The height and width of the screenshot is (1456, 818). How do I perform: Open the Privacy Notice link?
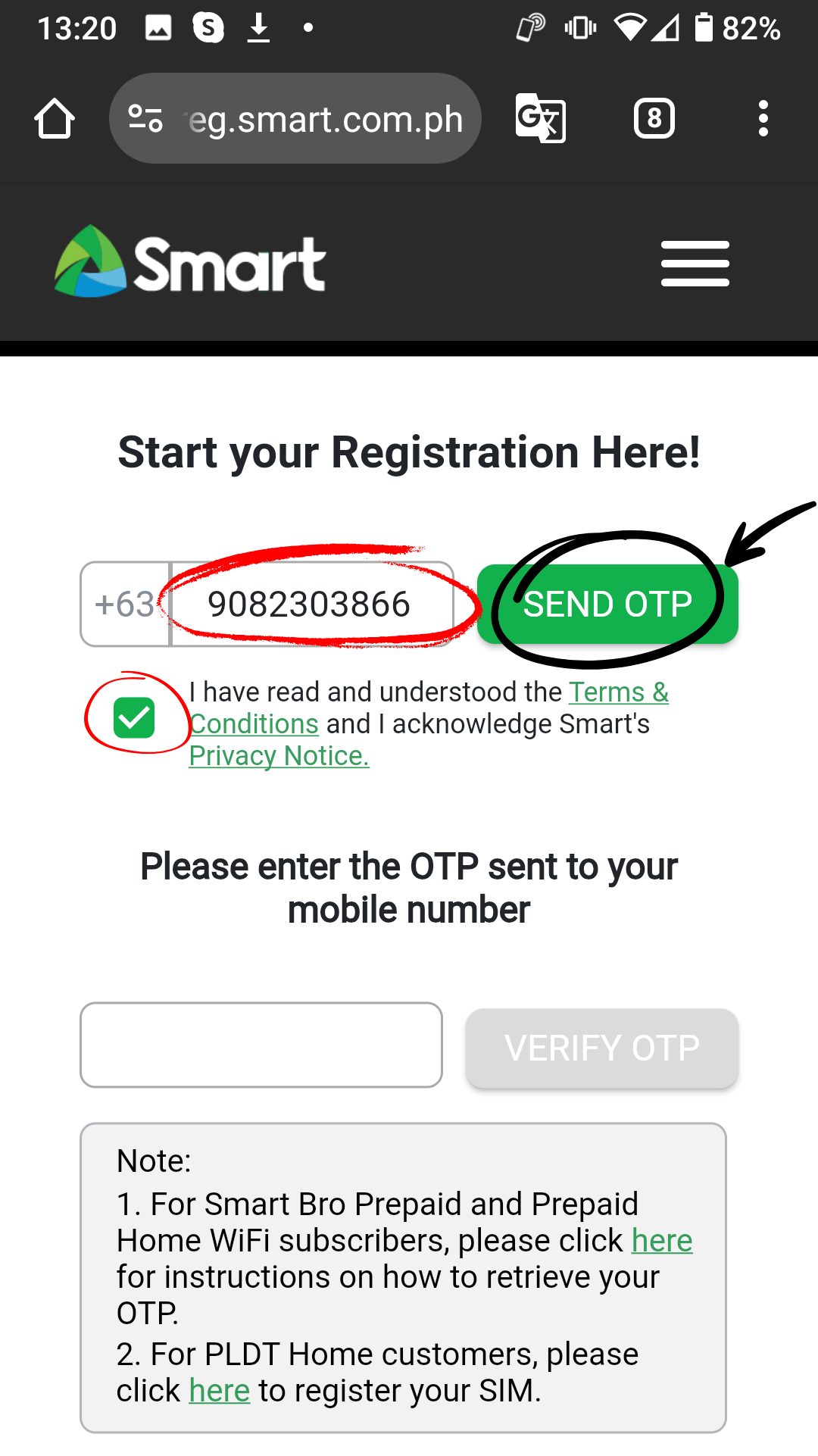tap(279, 755)
